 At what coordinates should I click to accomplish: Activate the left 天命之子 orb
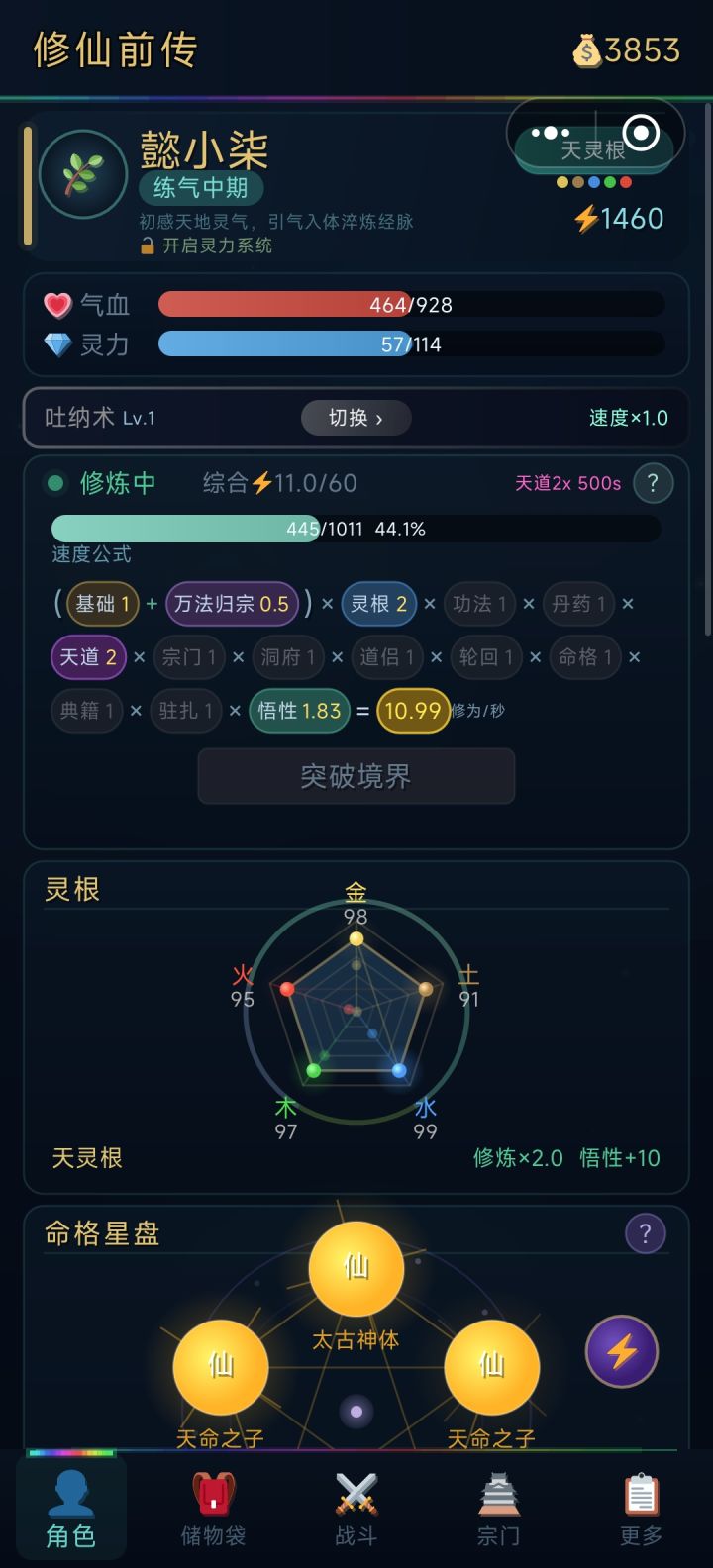tap(220, 1368)
